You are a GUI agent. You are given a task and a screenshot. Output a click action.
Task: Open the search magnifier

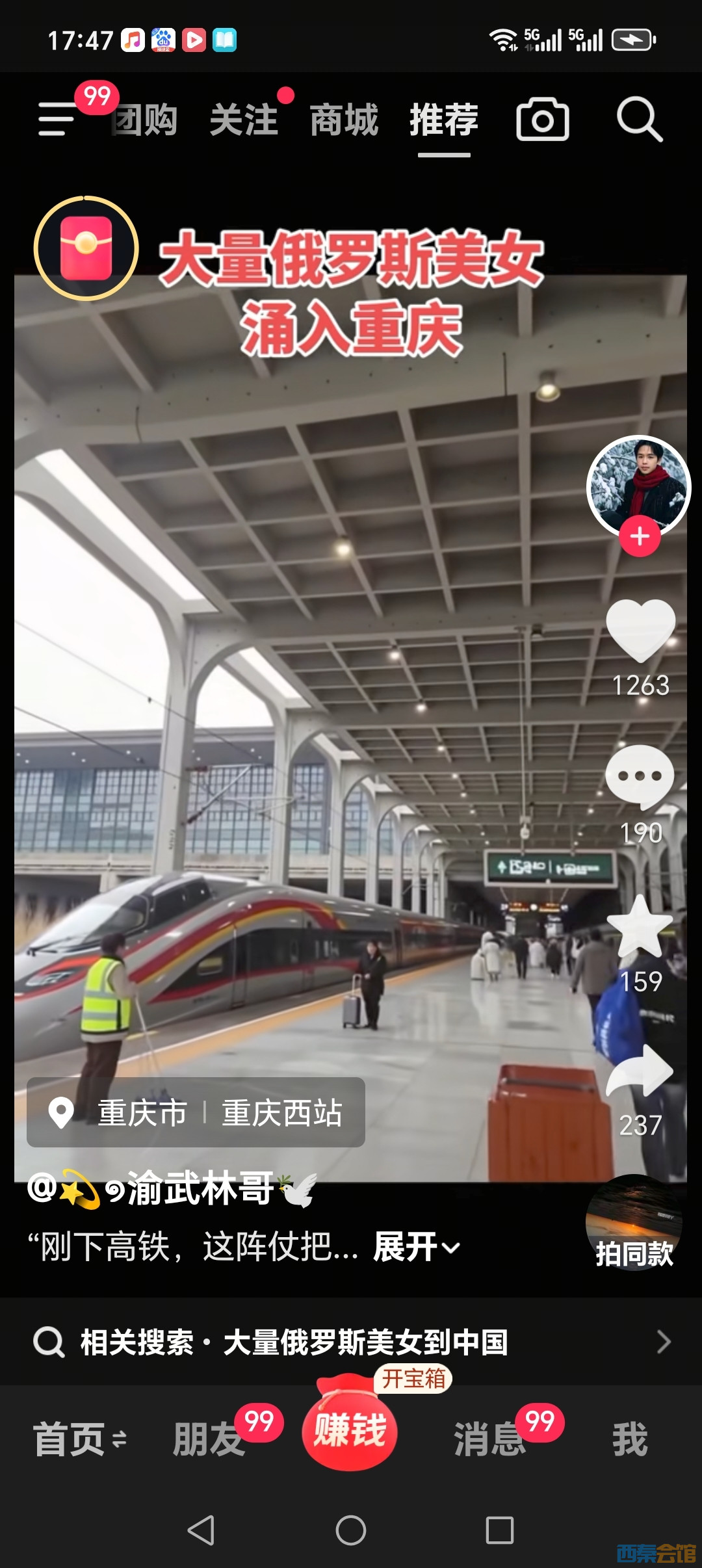click(x=639, y=120)
